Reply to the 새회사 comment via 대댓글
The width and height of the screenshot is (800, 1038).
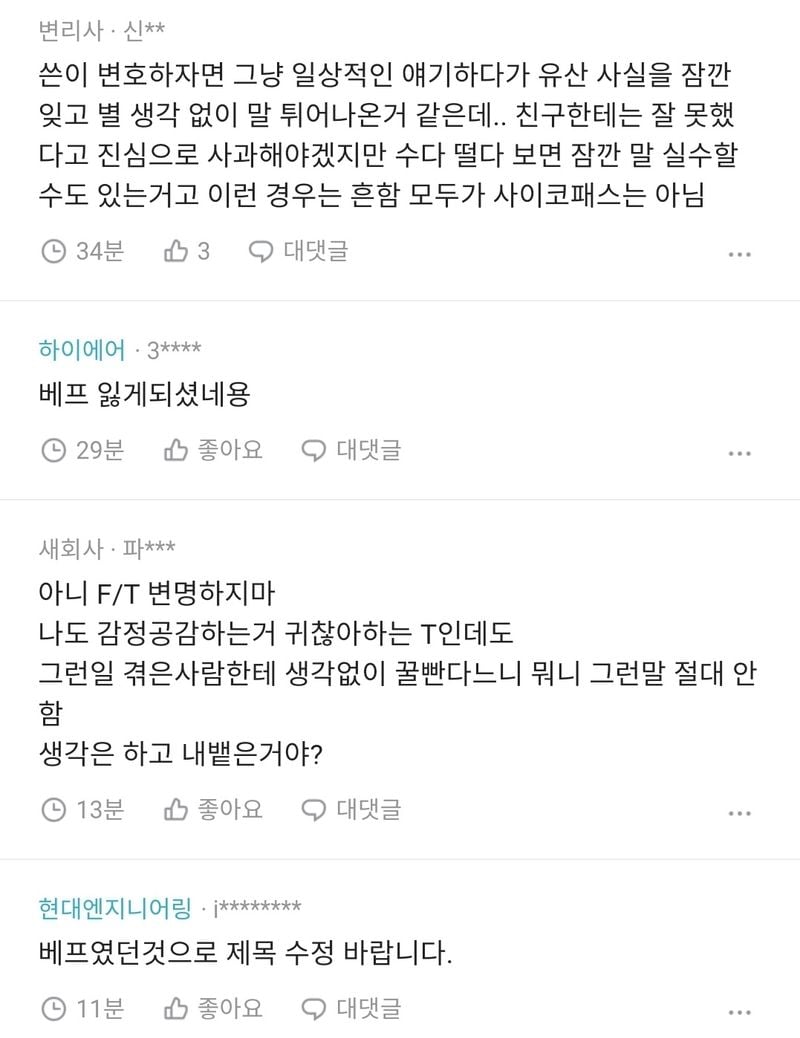click(351, 809)
